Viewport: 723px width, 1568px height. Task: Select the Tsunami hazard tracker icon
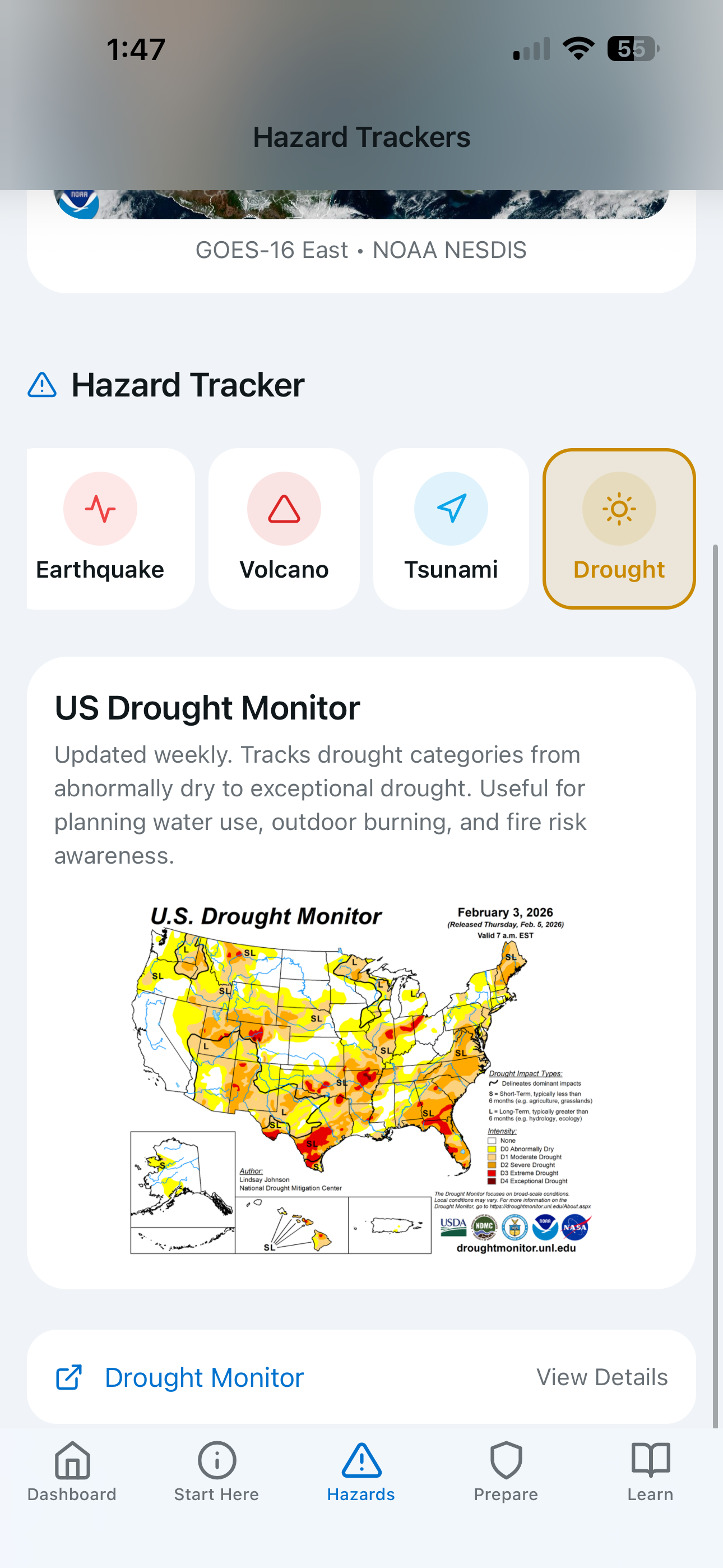click(x=451, y=509)
